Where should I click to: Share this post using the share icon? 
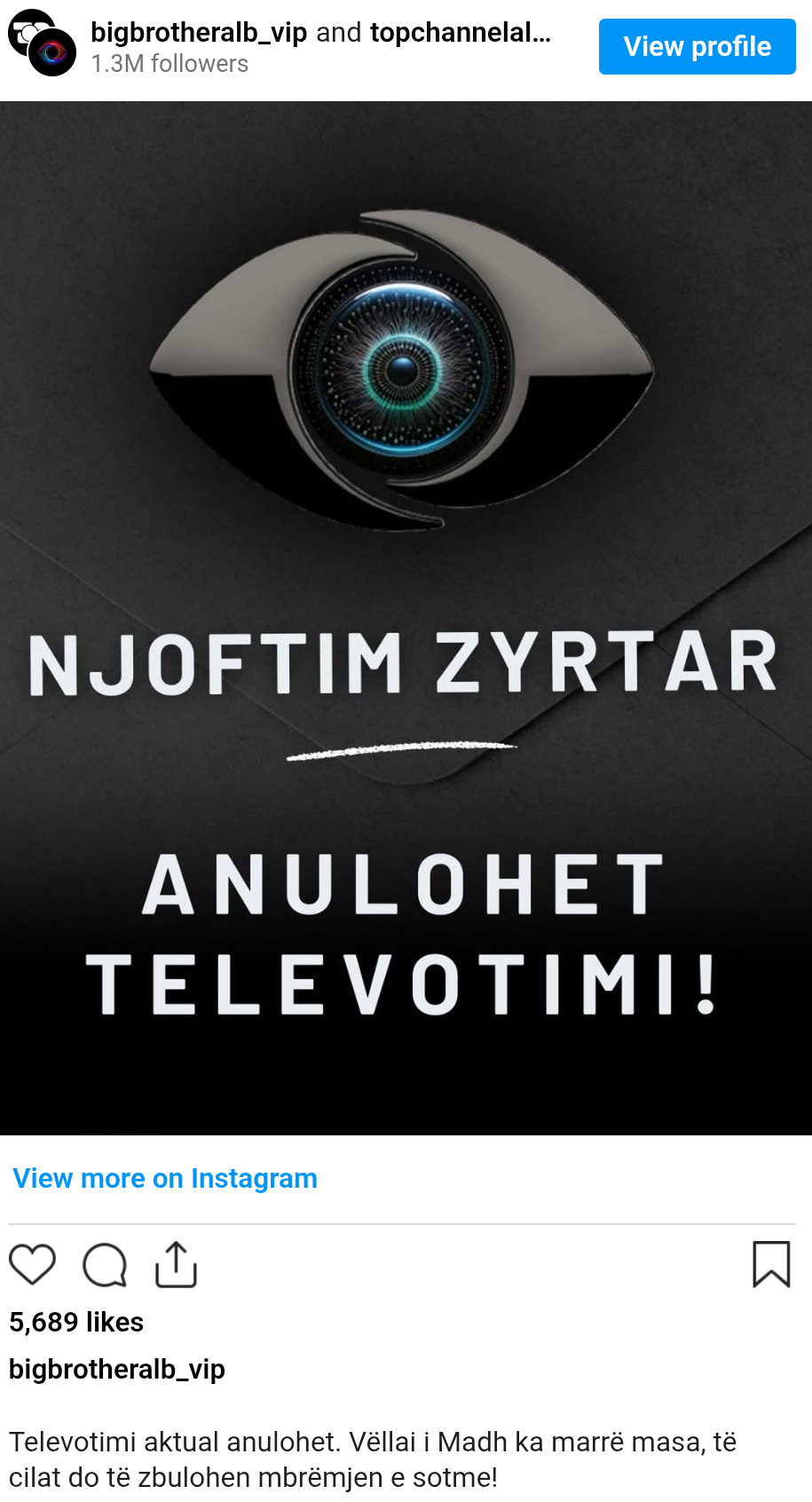[x=176, y=1264]
